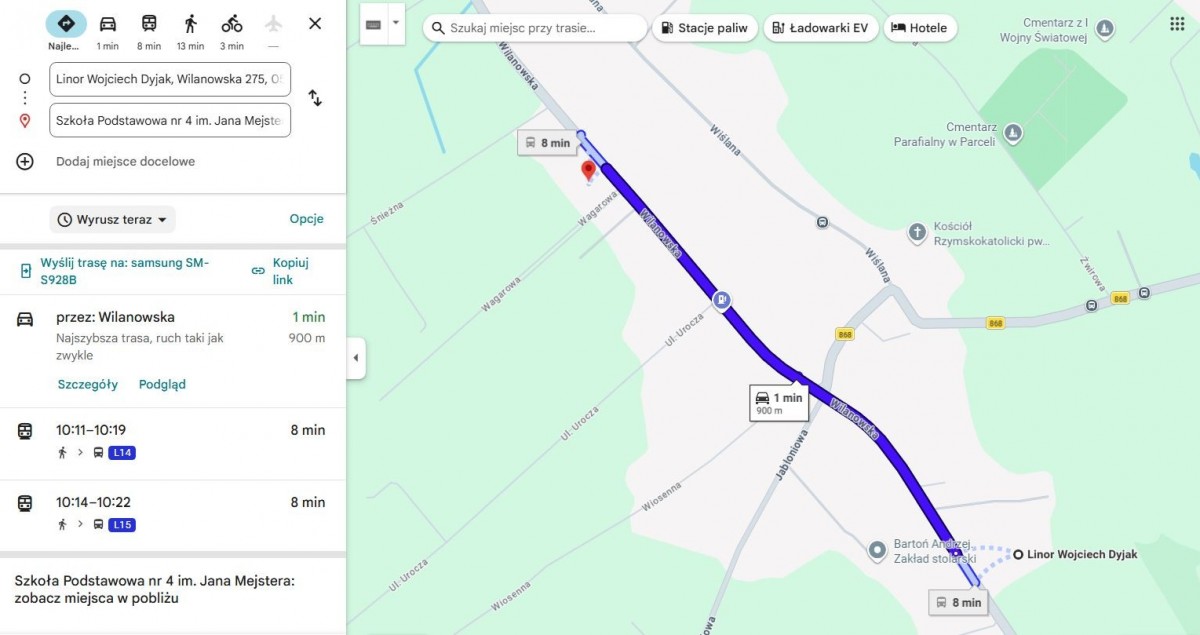
Task: Filter map by Stacje paliw
Action: pos(704,28)
